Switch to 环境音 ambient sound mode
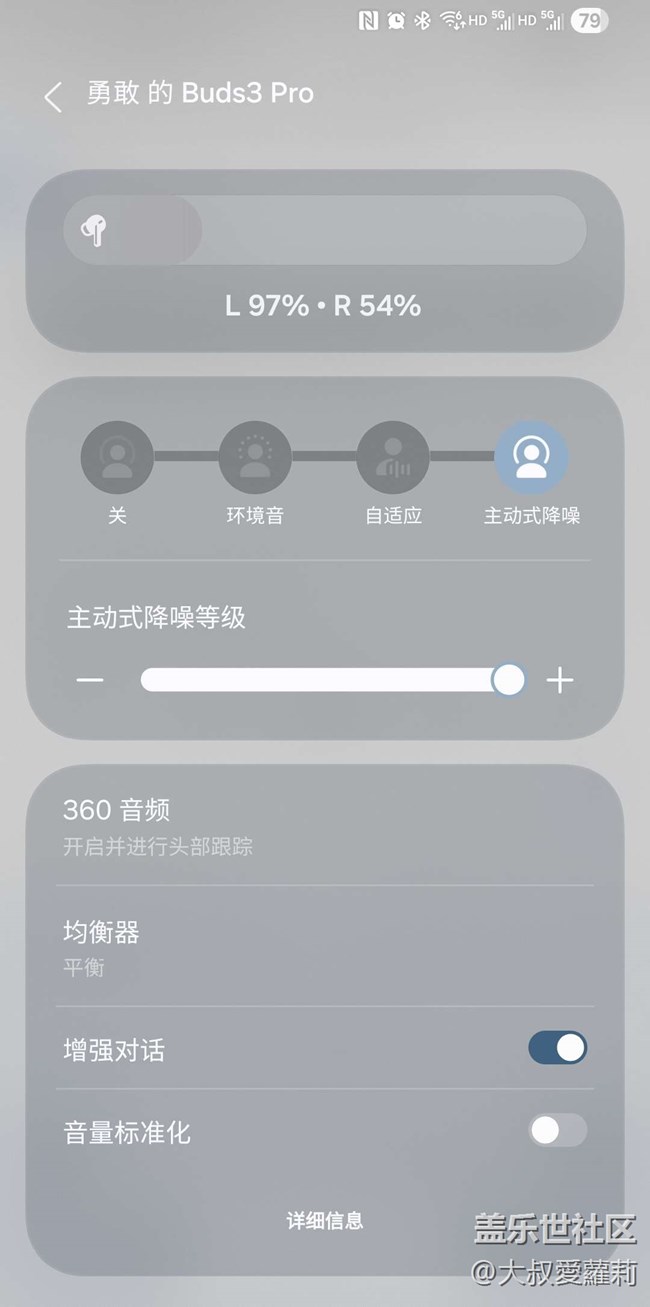The width and height of the screenshot is (650, 1307). [x=255, y=458]
